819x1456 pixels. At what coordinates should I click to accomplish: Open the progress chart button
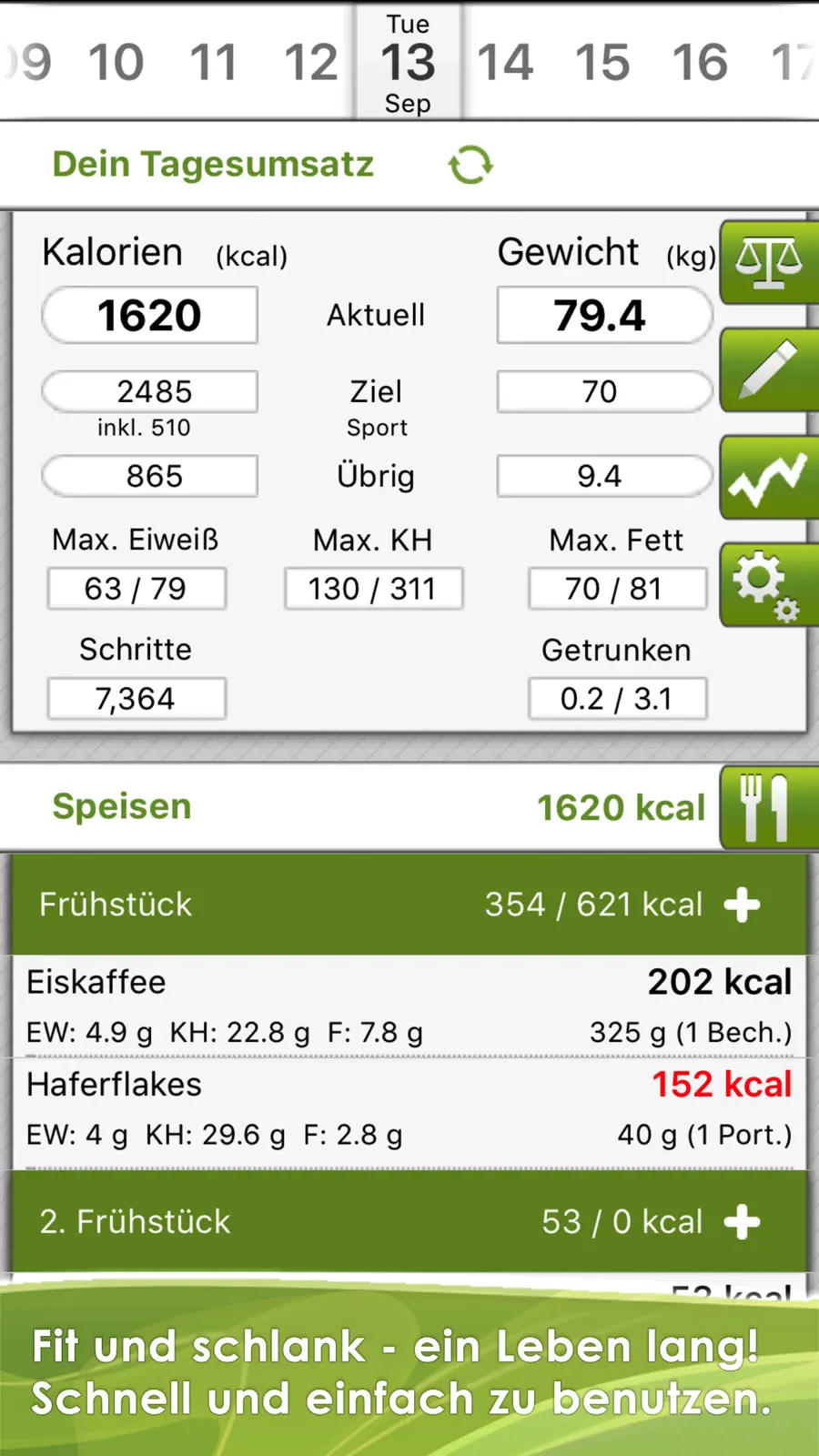769,478
